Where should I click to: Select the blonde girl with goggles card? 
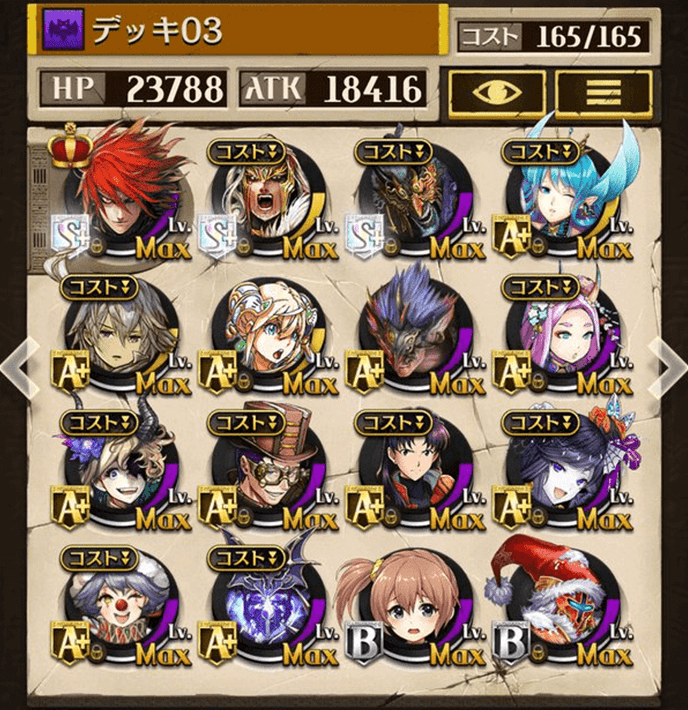click(263, 333)
